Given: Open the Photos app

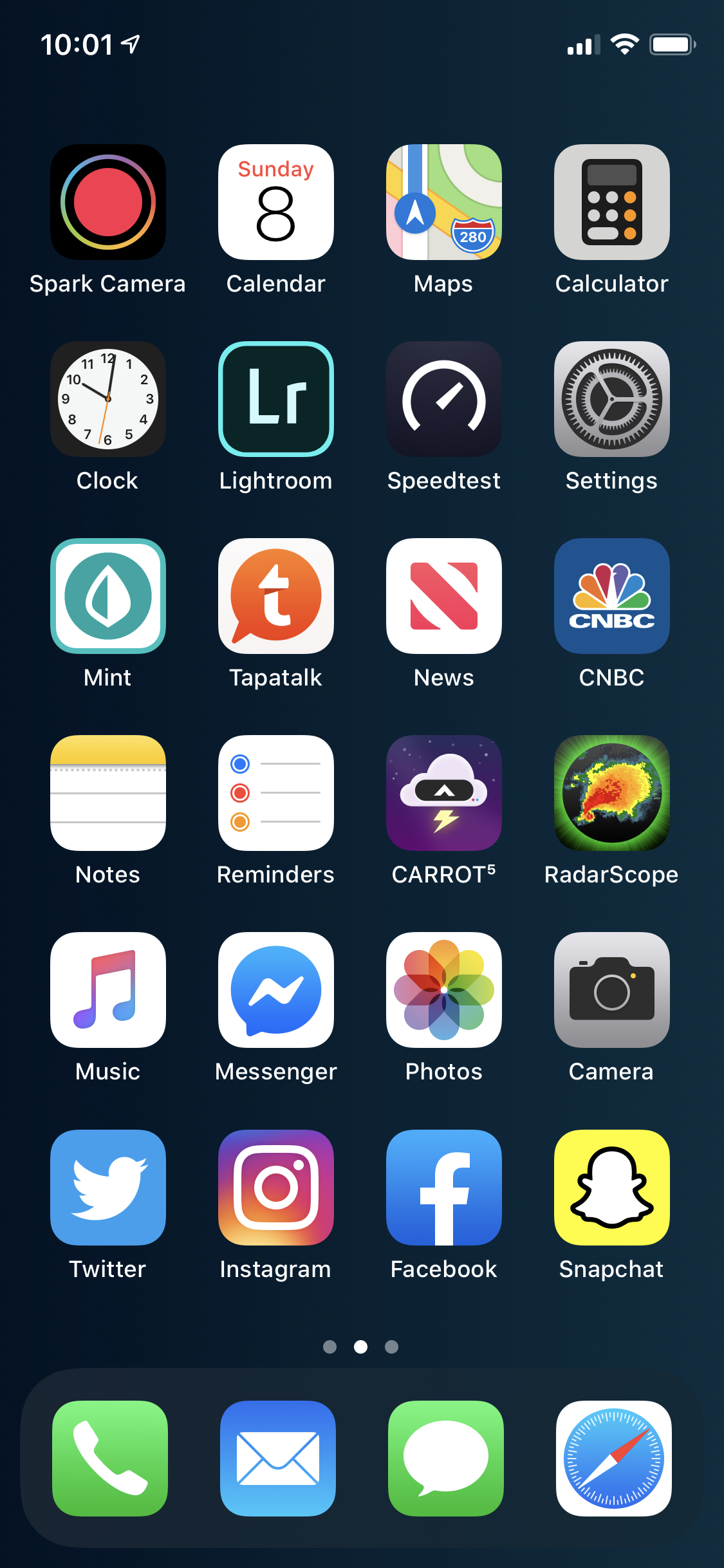Looking at the screenshot, I should click(x=444, y=990).
